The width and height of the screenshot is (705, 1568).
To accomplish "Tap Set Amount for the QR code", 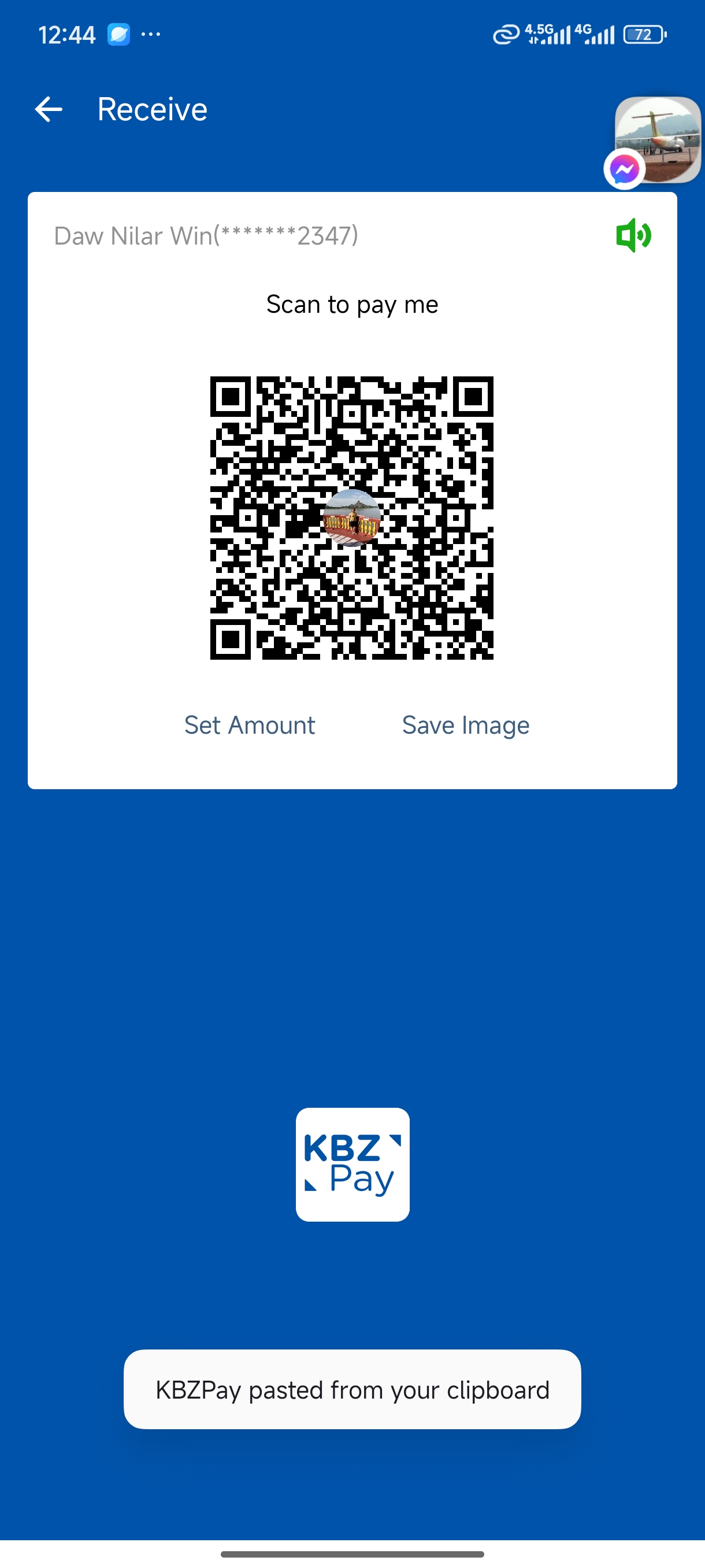I will pos(250,726).
